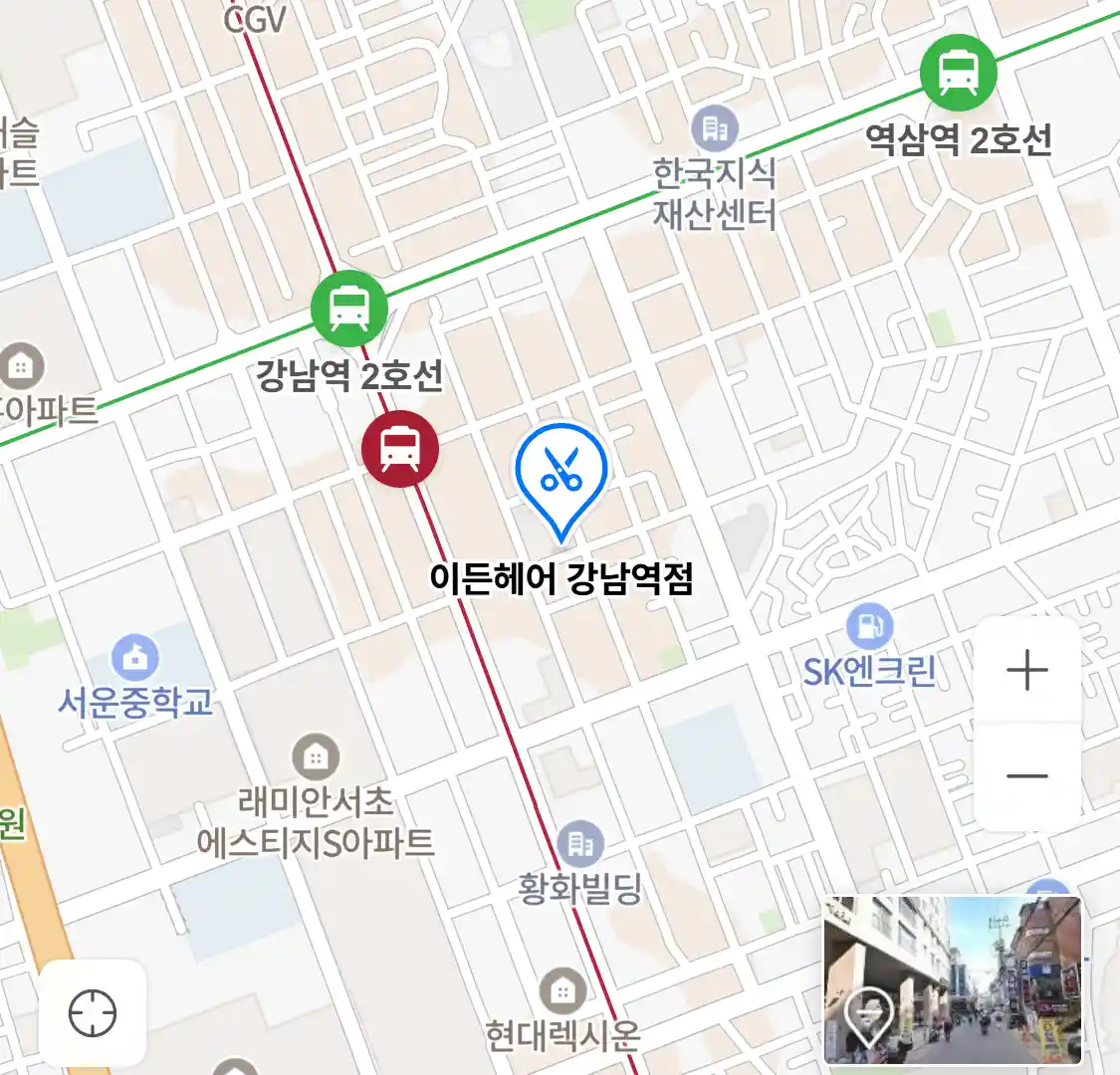
Task: Select the 강남역 2호선 green station icon
Action: 348,308
